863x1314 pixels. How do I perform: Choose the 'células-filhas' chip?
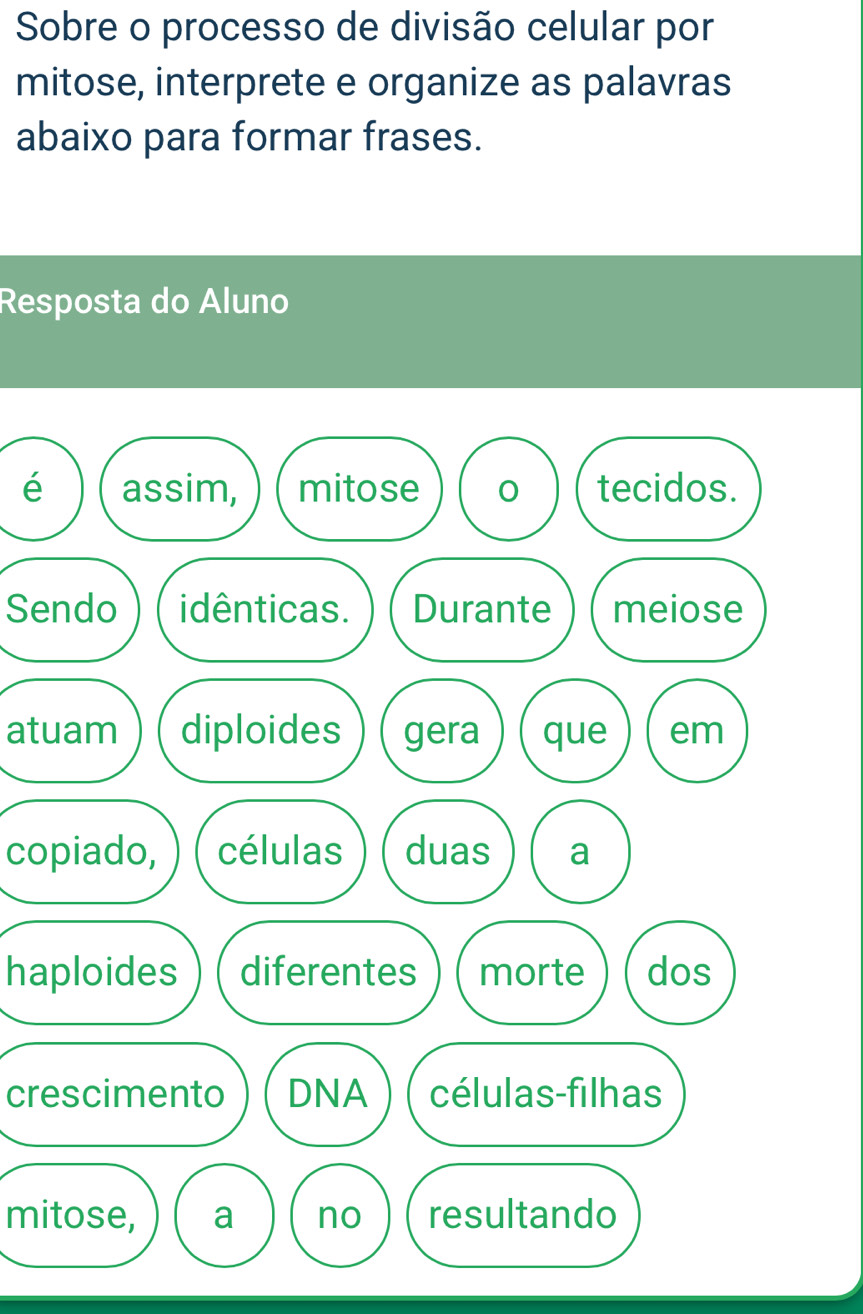(546, 1094)
